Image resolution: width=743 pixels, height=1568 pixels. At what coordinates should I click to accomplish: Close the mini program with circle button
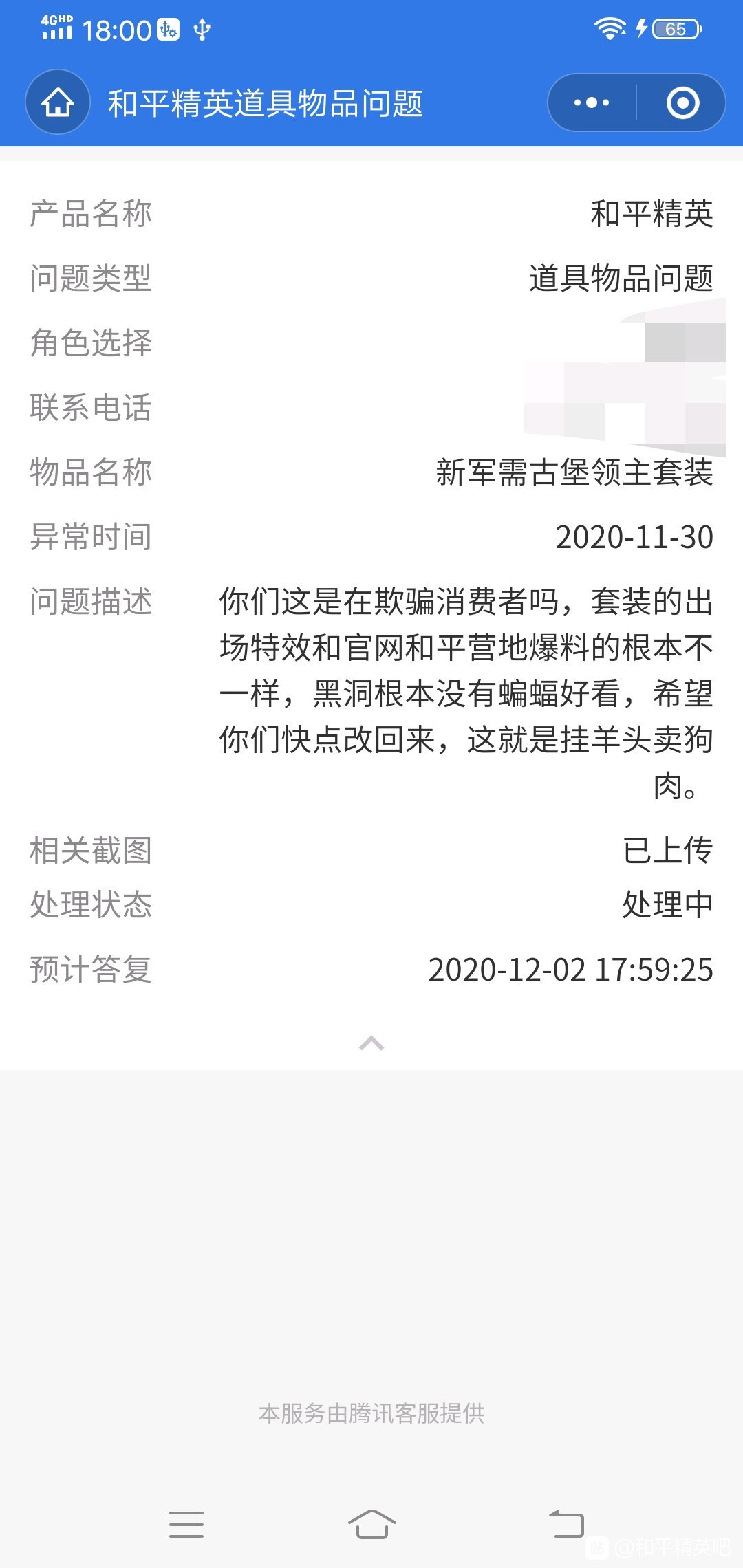pos(682,102)
